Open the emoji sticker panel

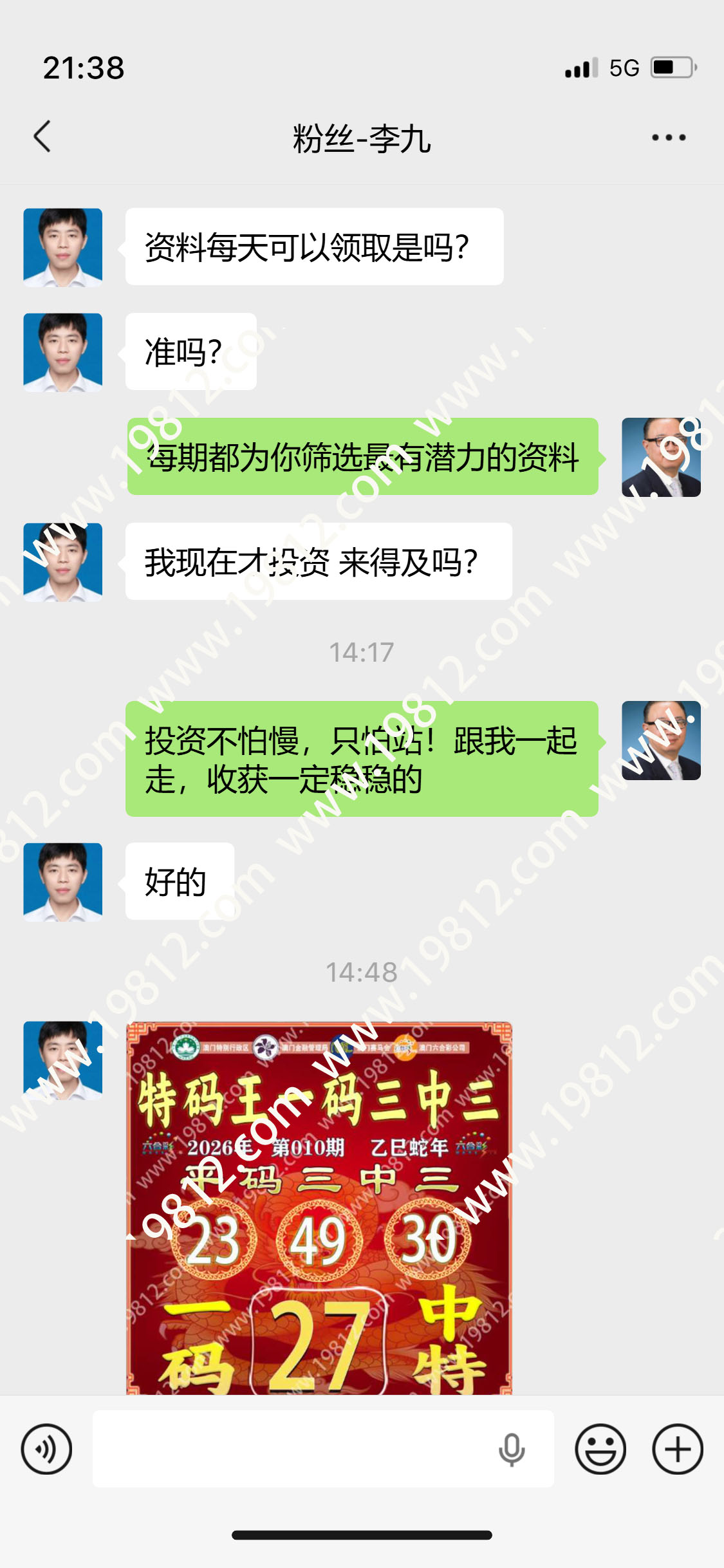(600, 1449)
